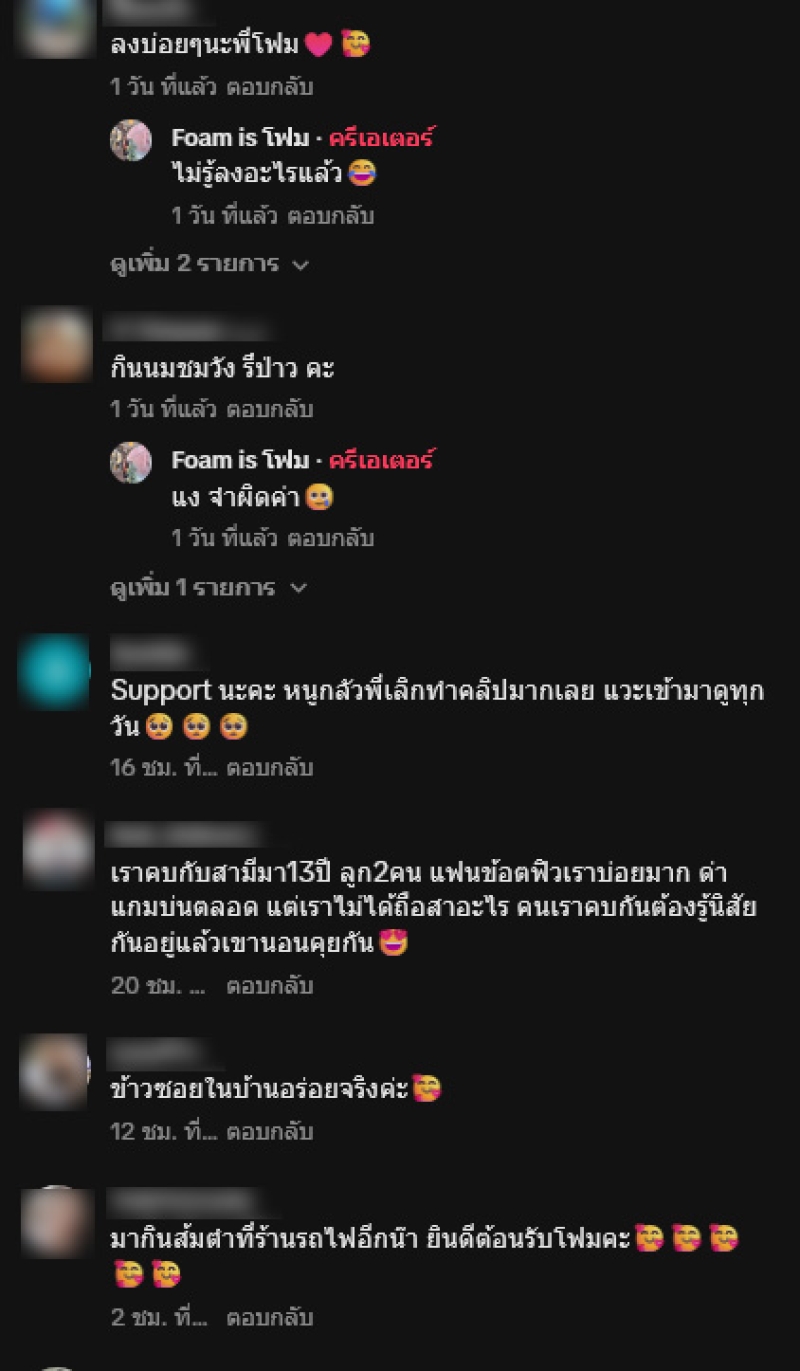Reply to creator's 'แง จำผิดค่า' comment
The image size is (800, 1371).
(x=330, y=539)
